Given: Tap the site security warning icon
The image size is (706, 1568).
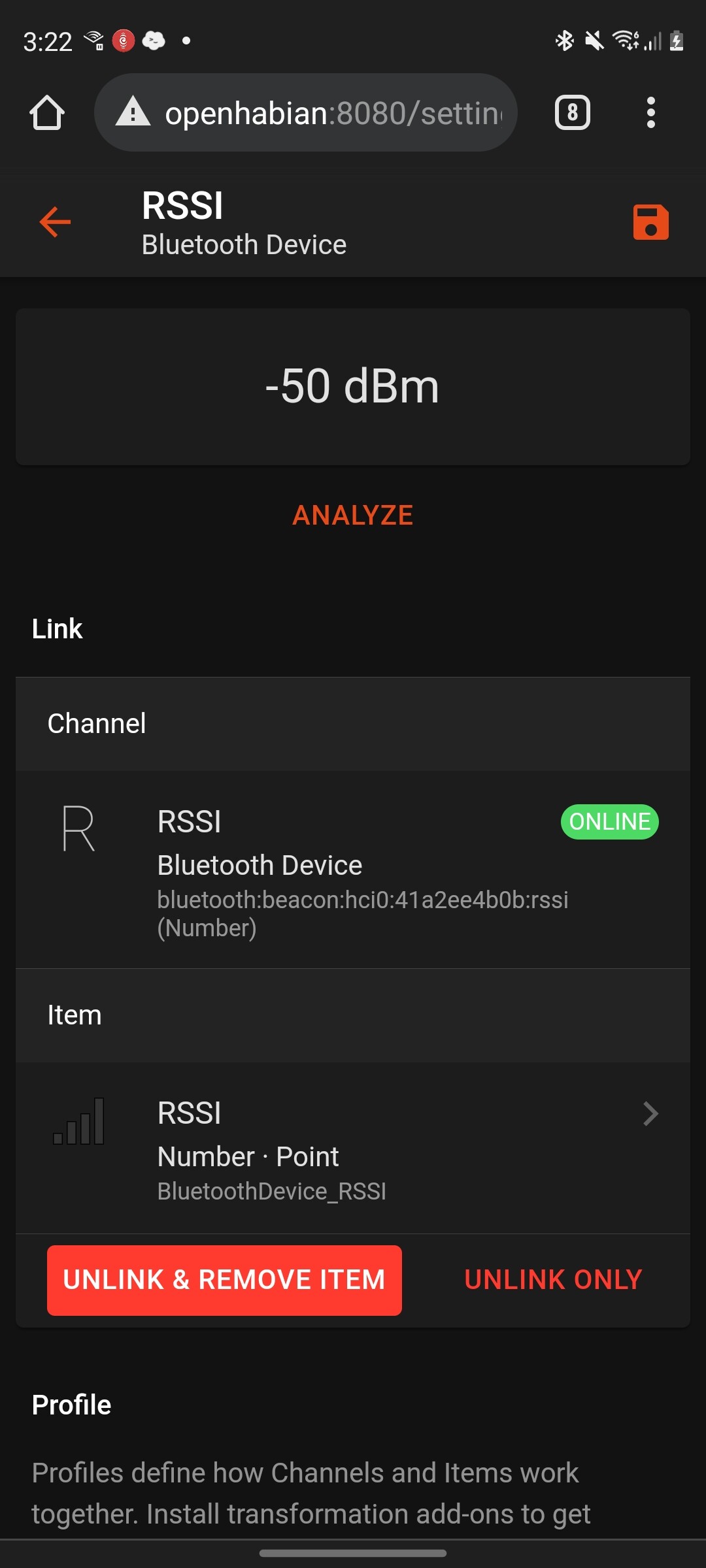Looking at the screenshot, I should point(133,112).
